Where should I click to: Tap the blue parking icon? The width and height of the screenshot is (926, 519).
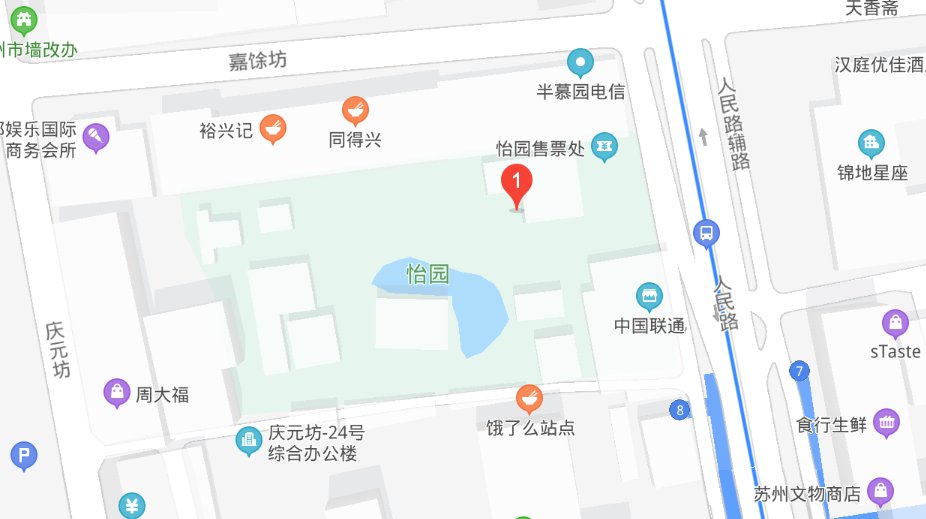(24, 457)
